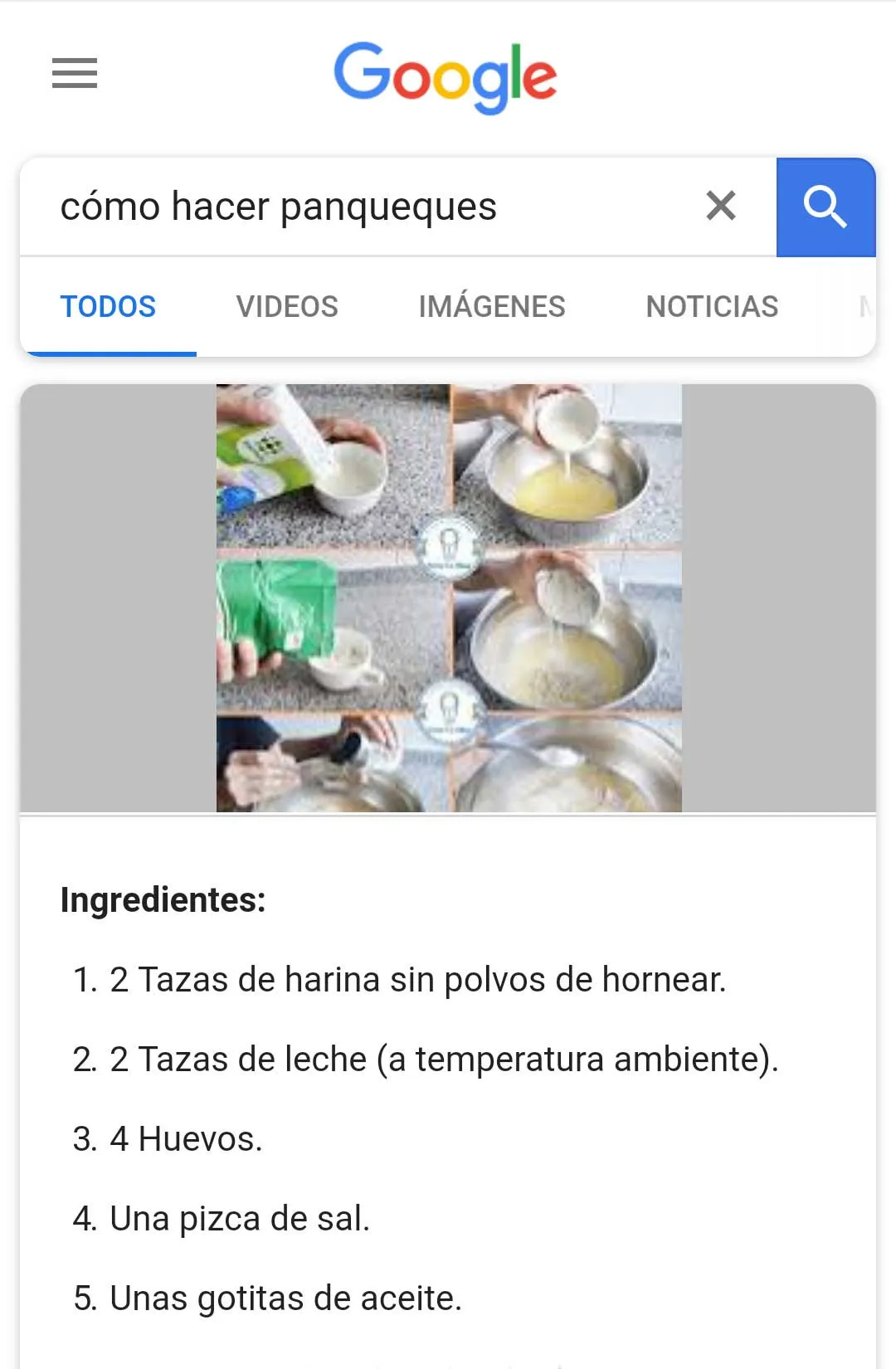The height and width of the screenshot is (1369, 896).
Task: Open the hamburger menu
Action: pyautogui.click(x=75, y=73)
